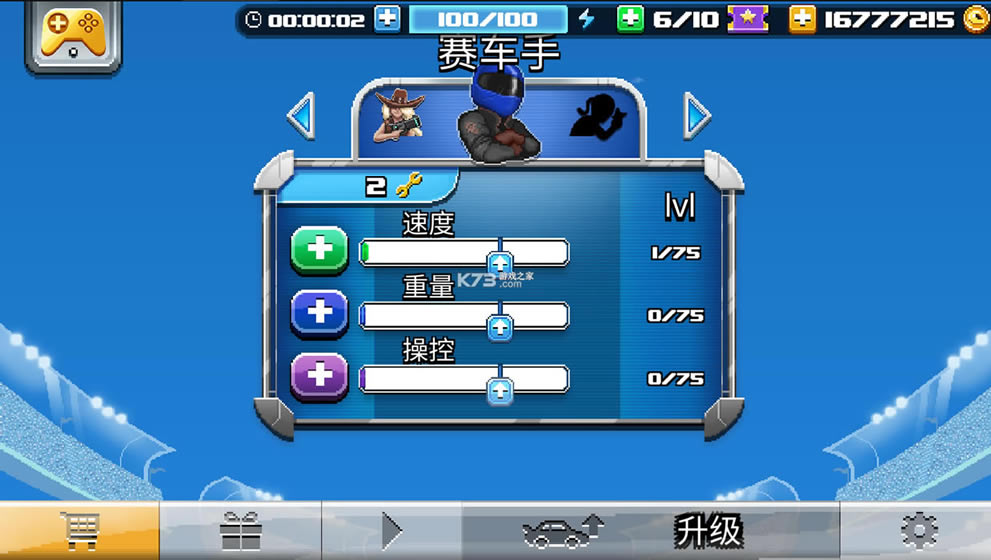The width and height of the screenshot is (991, 560).
Task: Upgrade 重量 with the blue plus button
Action: click(x=319, y=313)
